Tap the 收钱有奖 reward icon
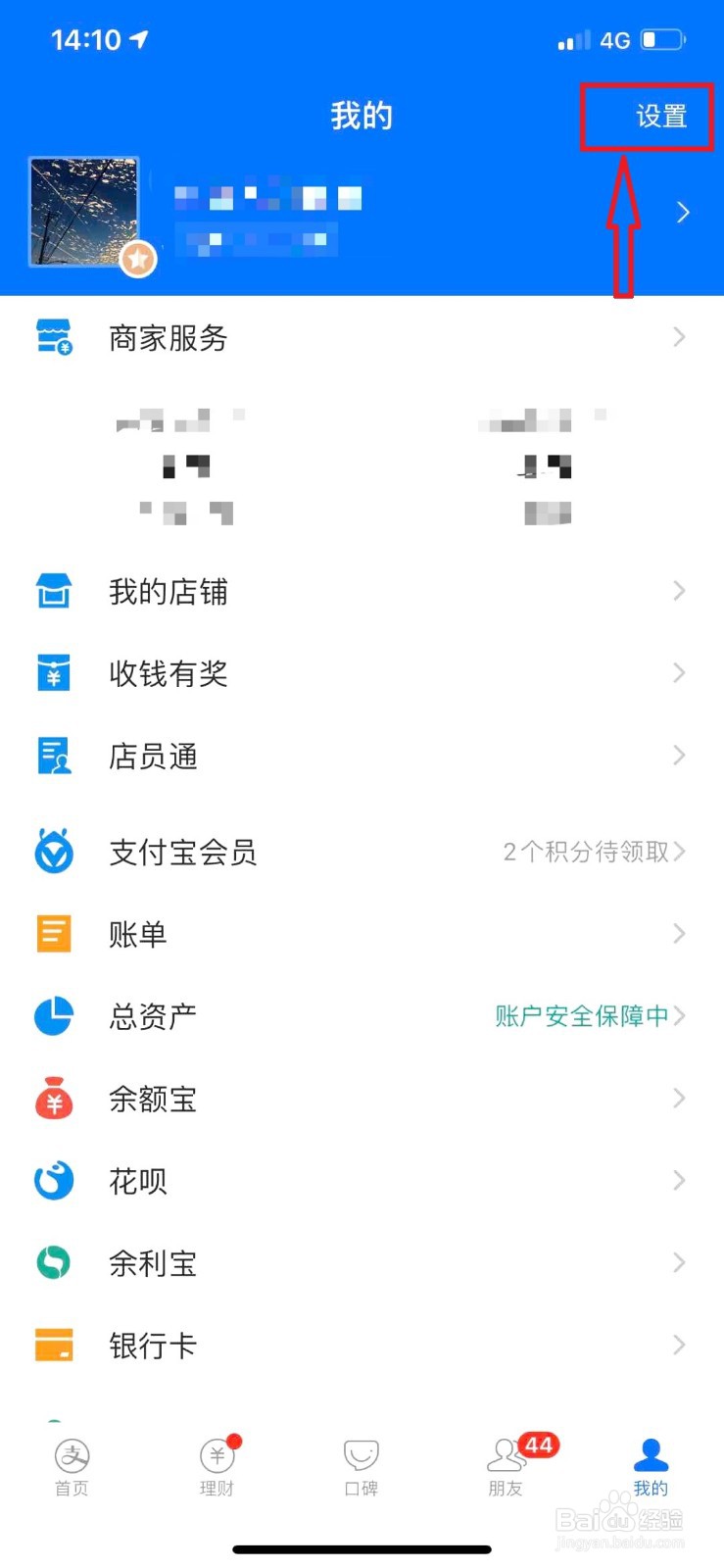The width and height of the screenshot is (724, 1568). 53,672
